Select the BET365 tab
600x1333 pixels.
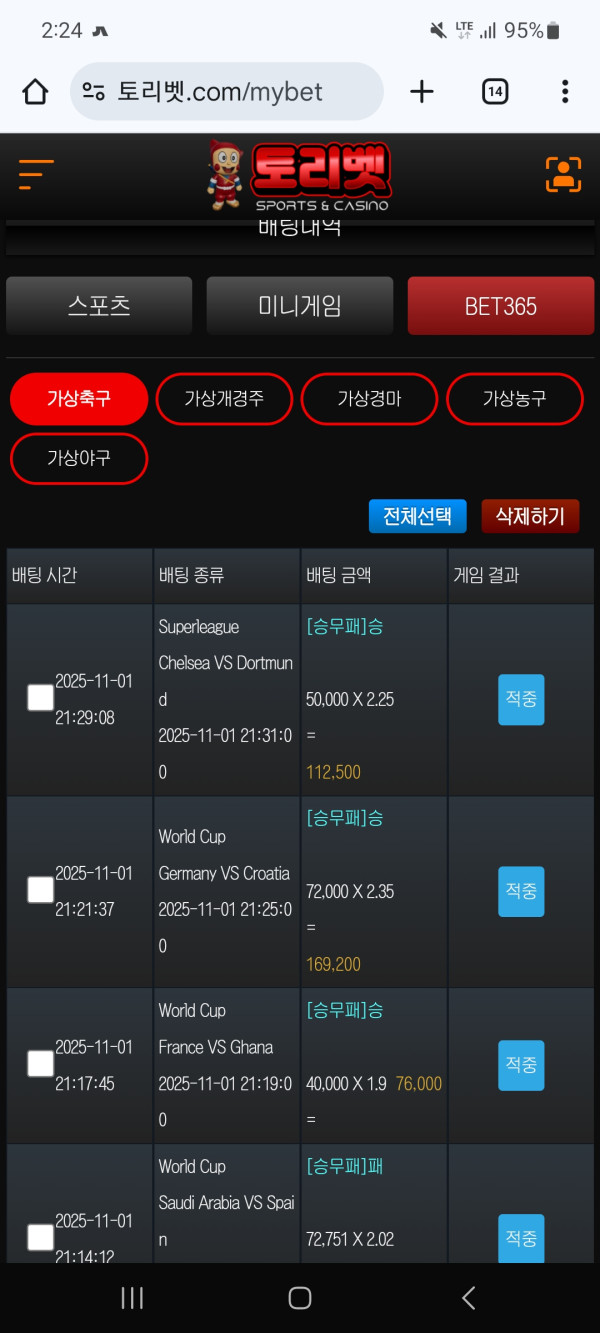coord(500,305)
